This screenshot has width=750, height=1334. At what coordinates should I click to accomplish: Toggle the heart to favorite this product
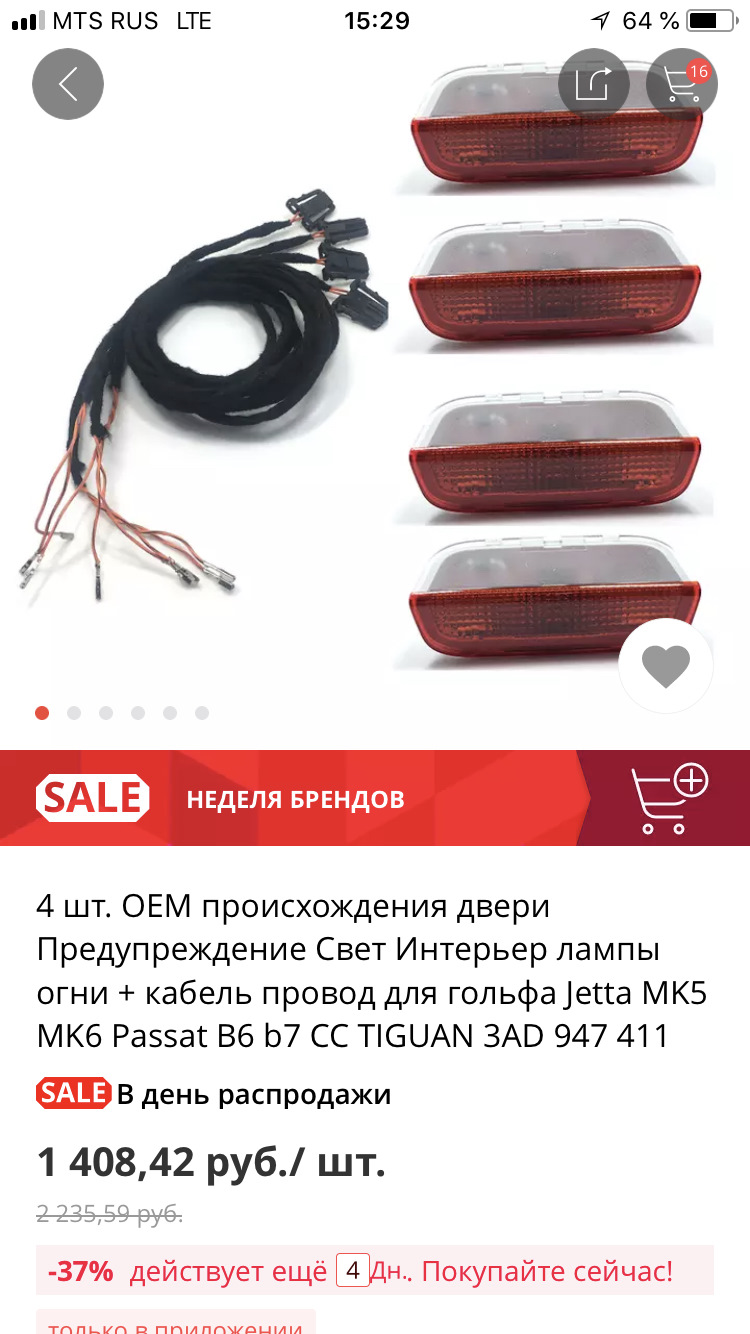pyautogui.click(x=665, y=664)
